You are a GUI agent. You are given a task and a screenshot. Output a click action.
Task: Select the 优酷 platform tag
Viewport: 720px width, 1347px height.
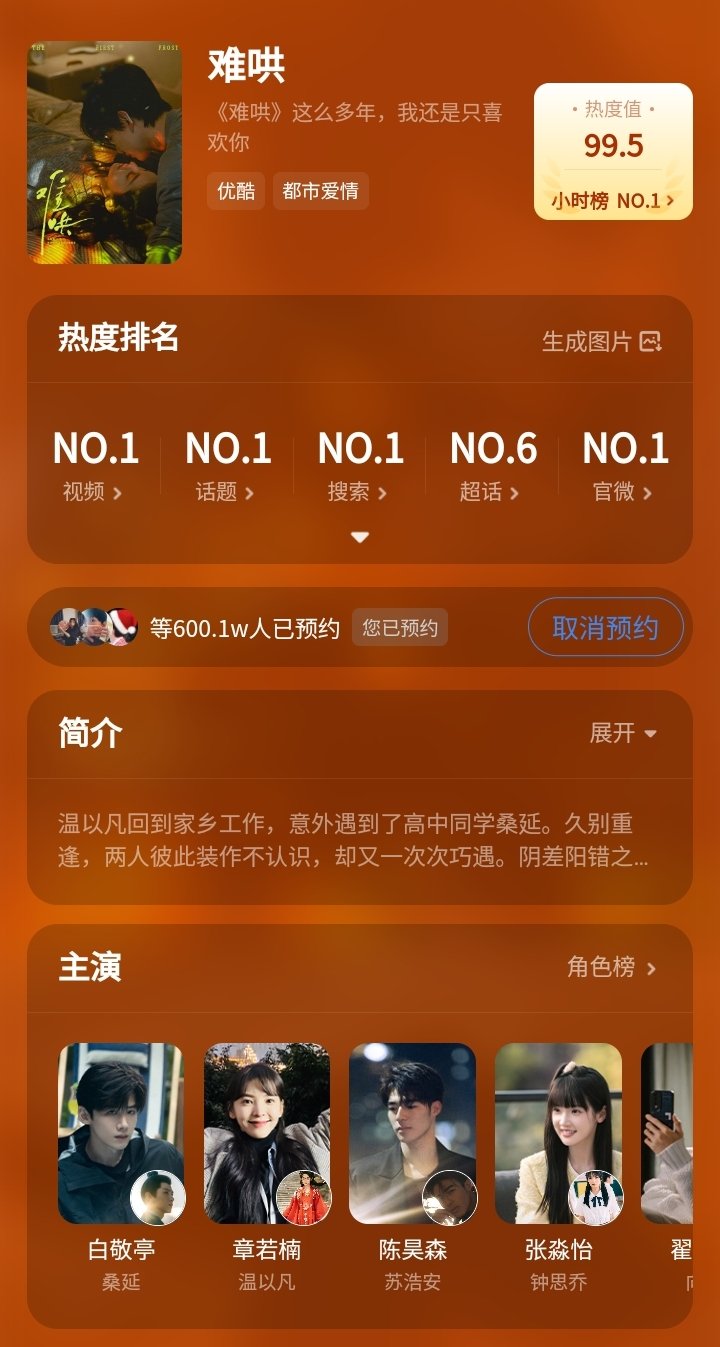[236, 191]
